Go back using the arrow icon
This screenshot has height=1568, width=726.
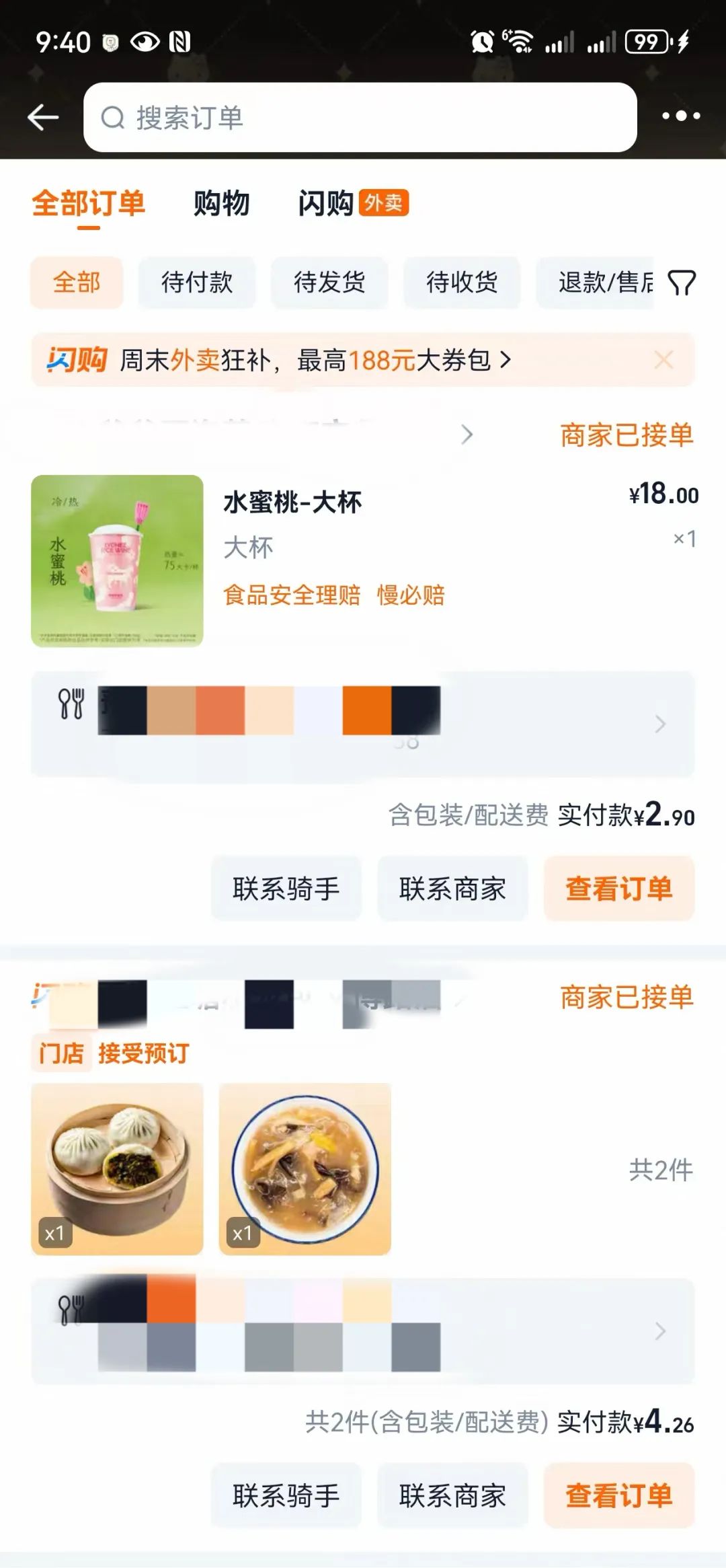pyautogui.click(x=44, y=117)
